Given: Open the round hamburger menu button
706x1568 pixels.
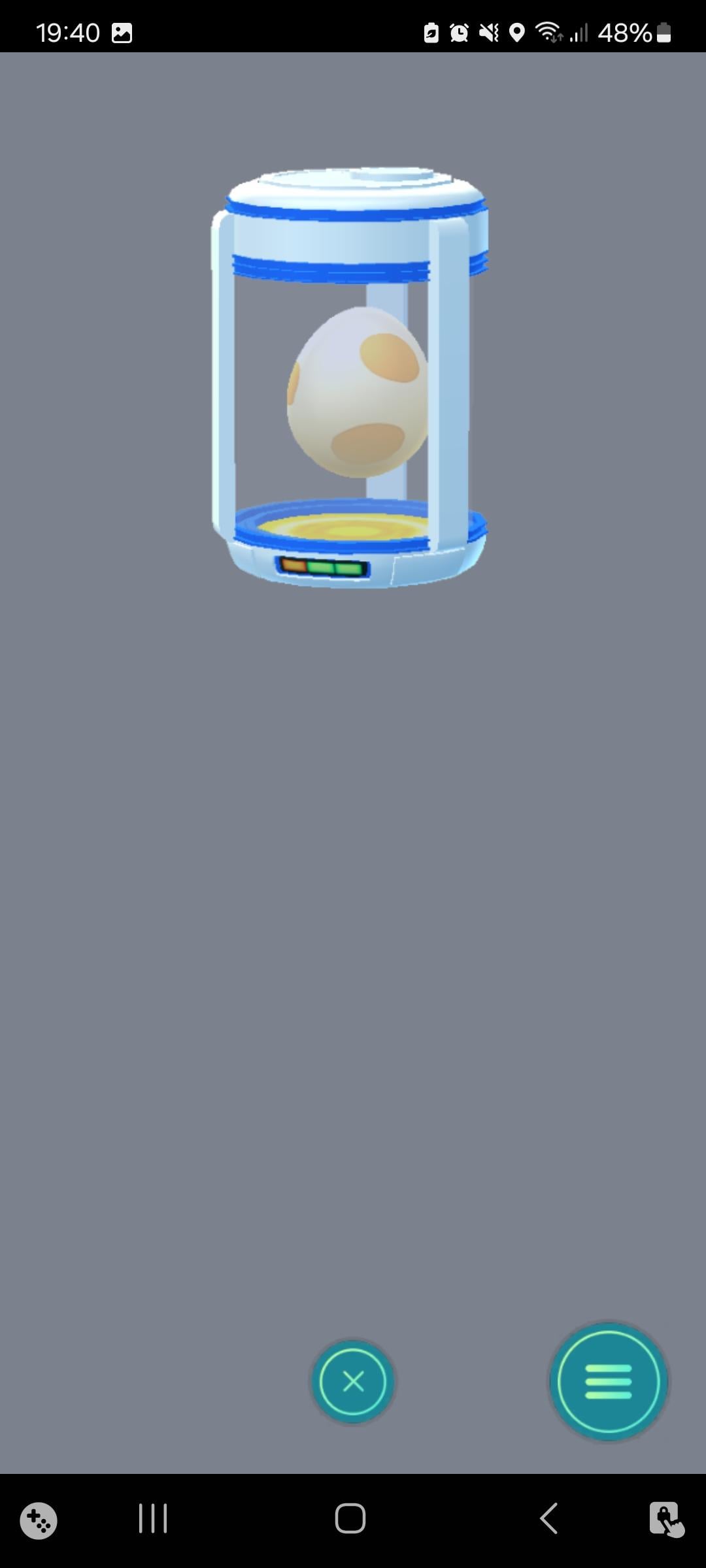Looking at the screenshot, I should click(608, 1382).
